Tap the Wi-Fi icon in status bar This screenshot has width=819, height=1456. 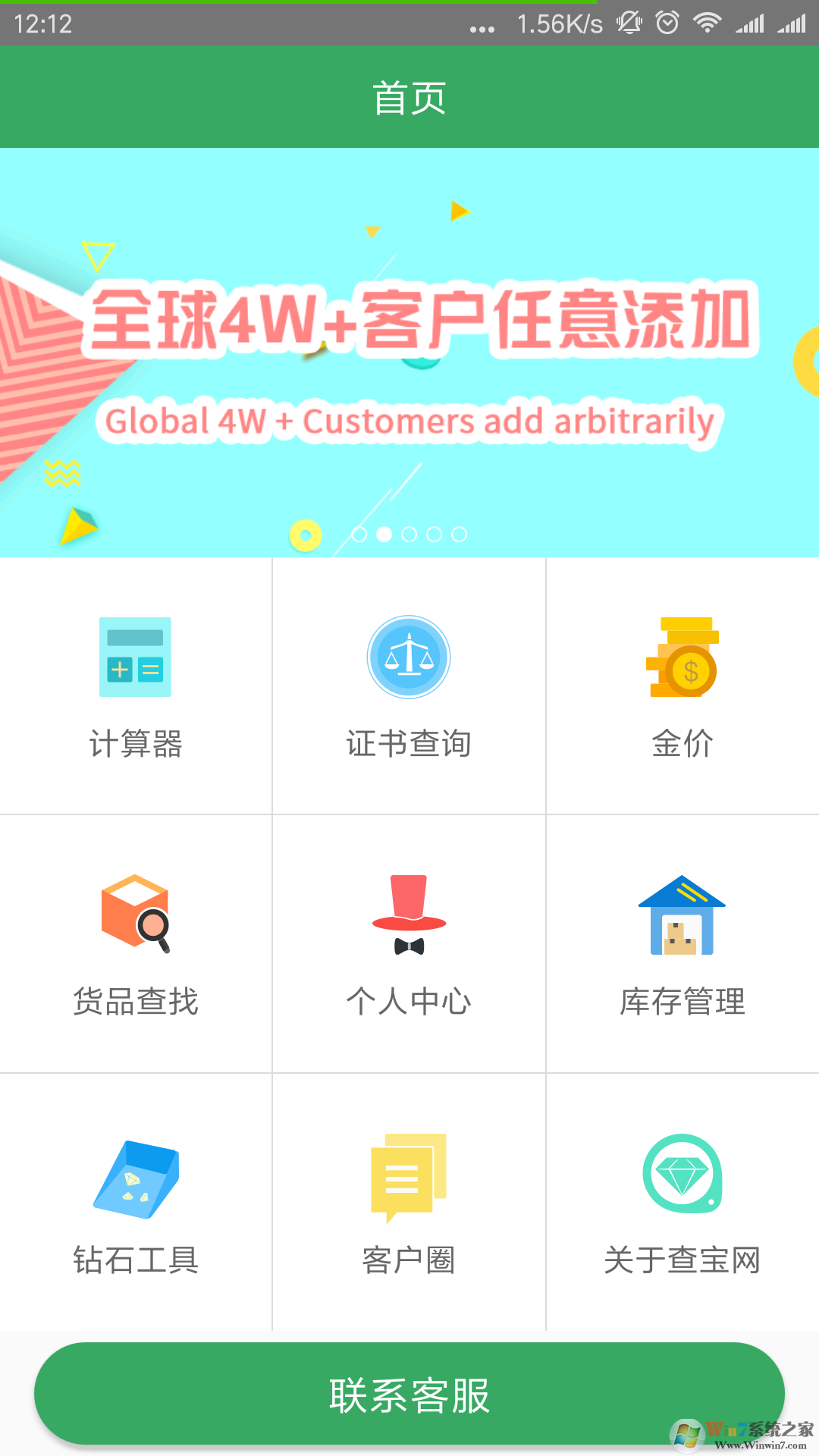(708, 23)
